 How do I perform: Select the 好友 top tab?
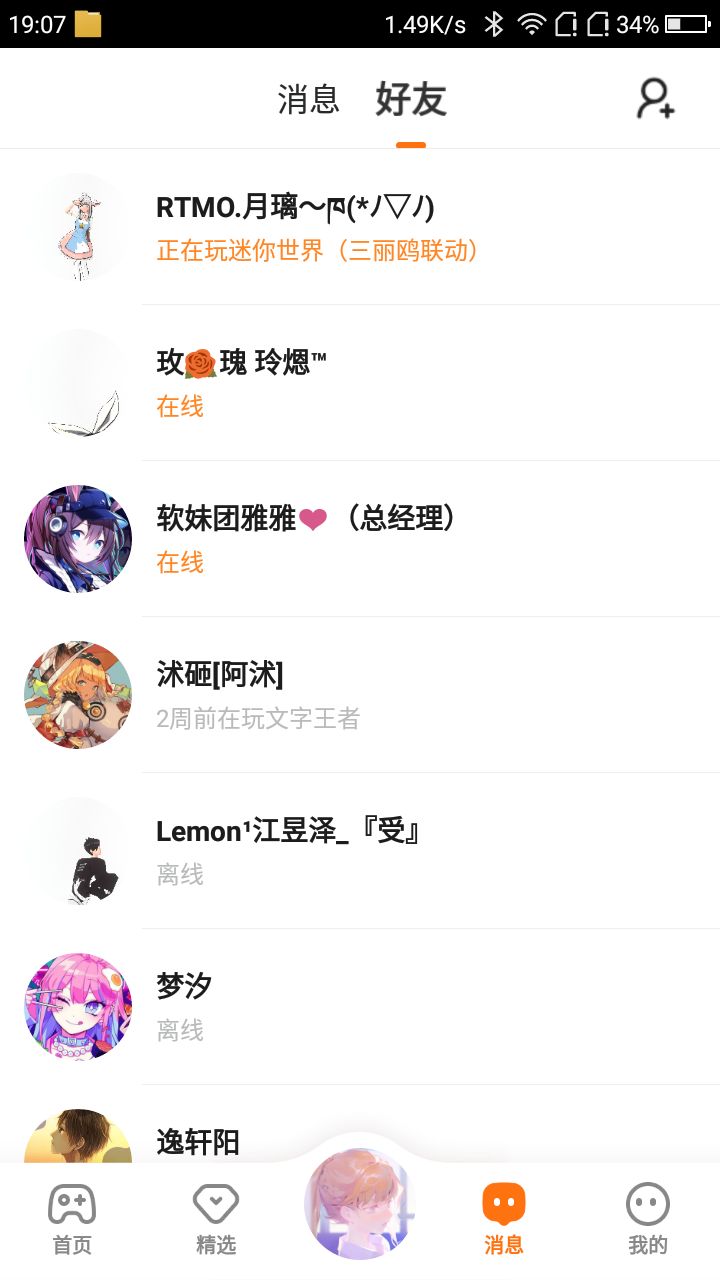pyautogui.click(x=410, y=99)
